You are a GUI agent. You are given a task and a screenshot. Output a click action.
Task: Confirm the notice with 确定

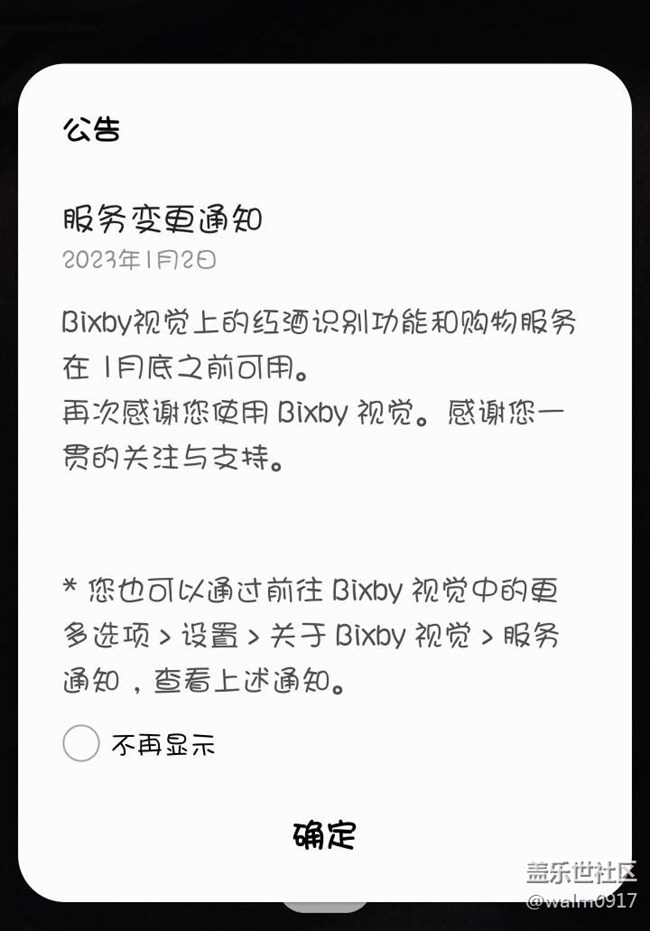pos(325,835)
